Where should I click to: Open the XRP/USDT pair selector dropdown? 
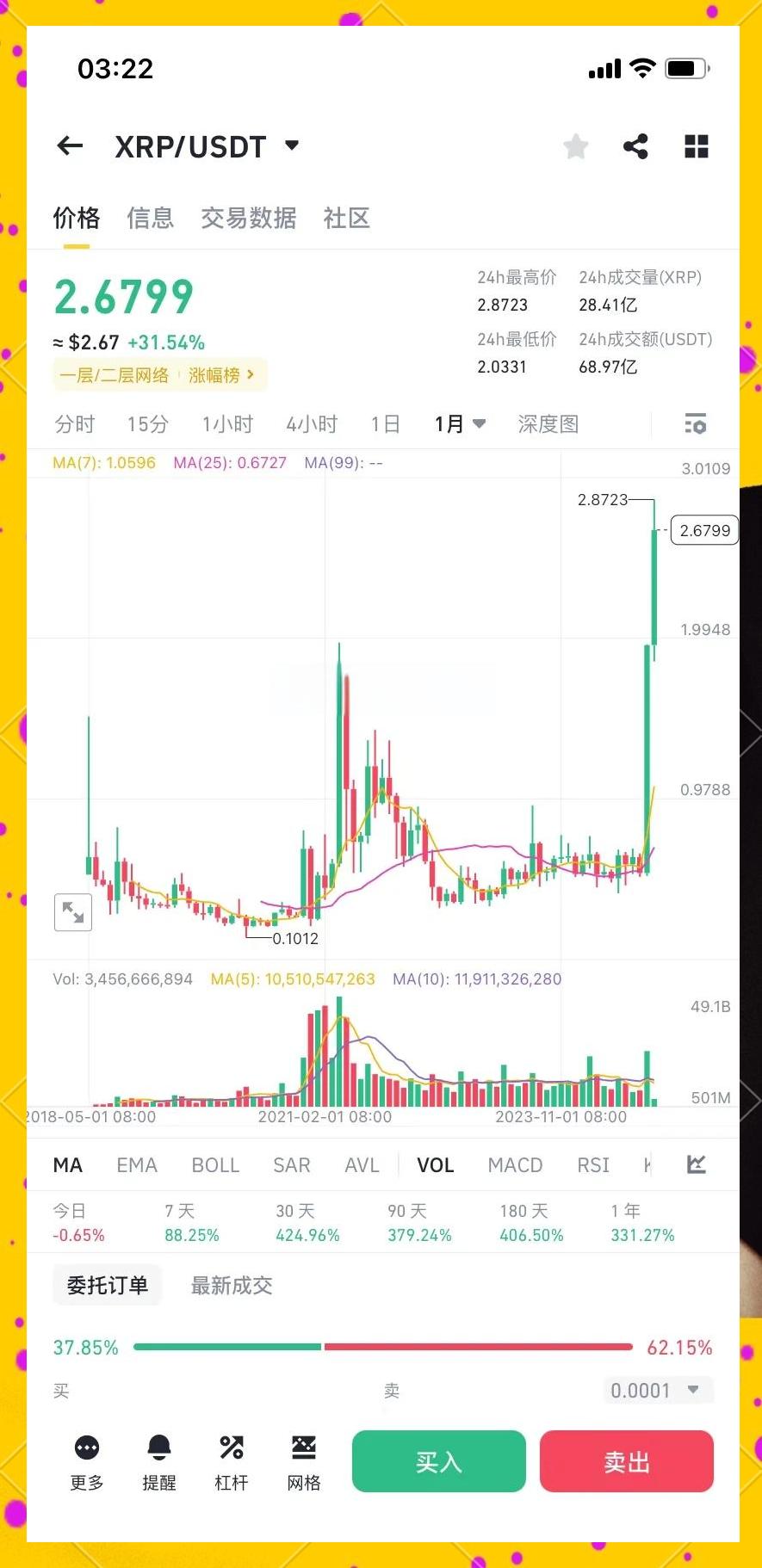207,145
